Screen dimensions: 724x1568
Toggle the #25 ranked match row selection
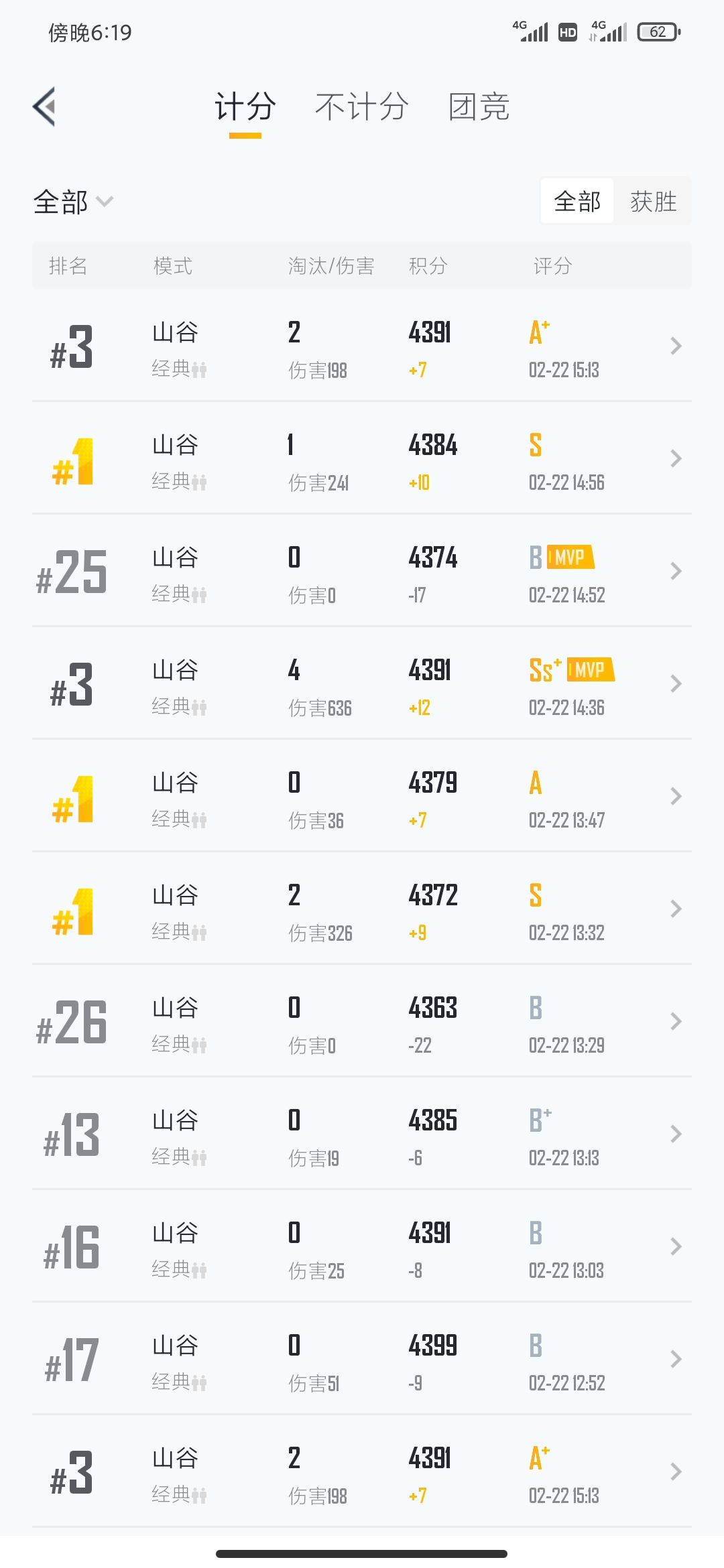362,571
